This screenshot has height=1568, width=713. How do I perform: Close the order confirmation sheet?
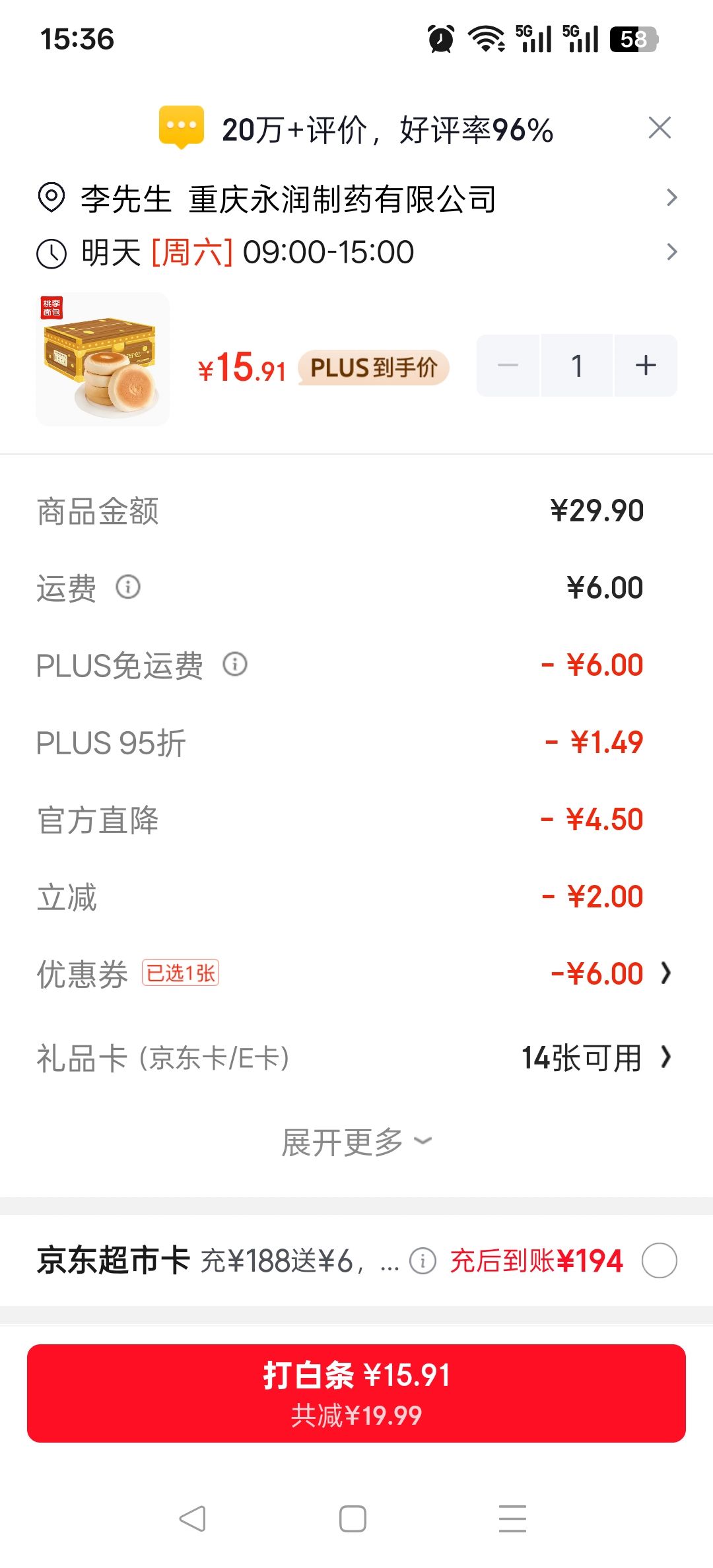coord(660,128)
